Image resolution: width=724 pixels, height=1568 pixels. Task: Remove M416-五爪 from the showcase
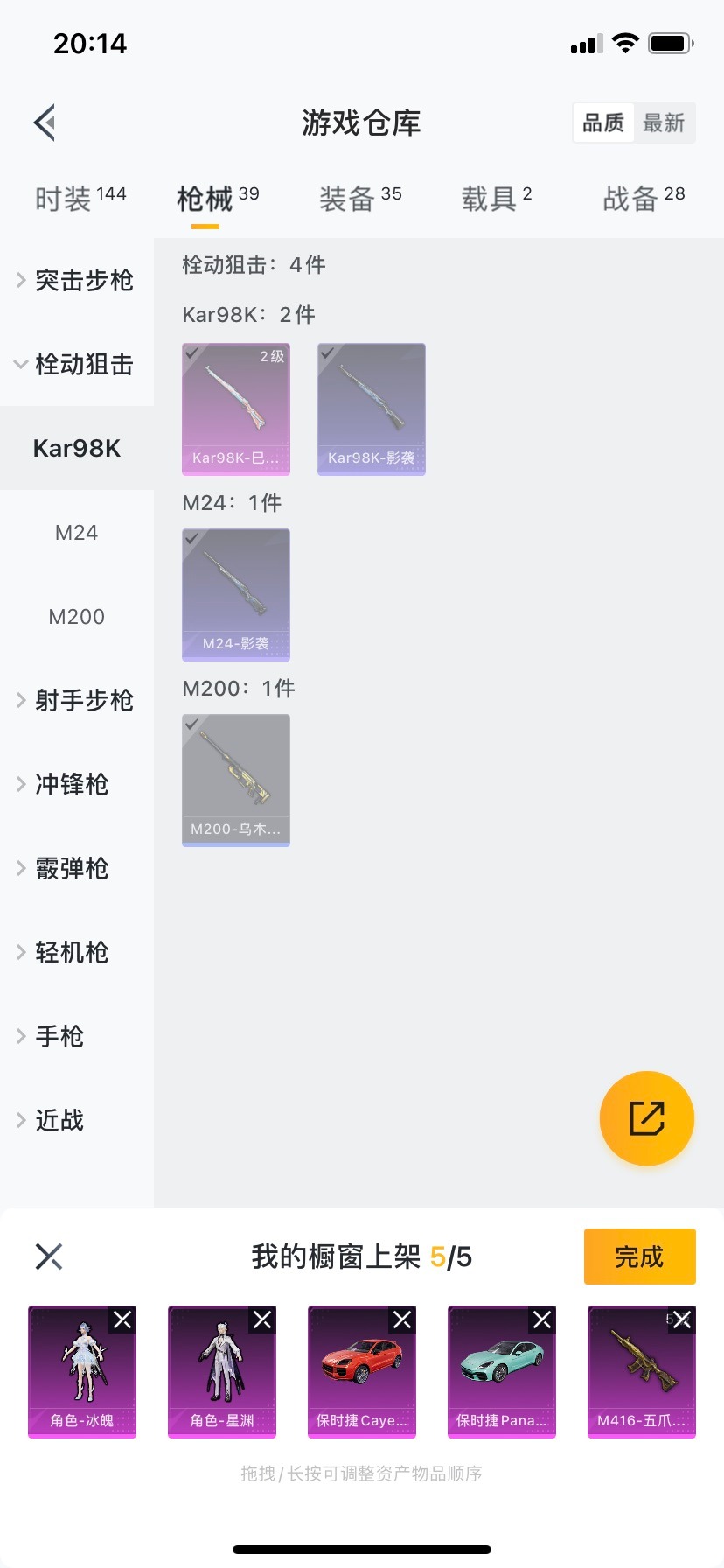[x=682, y=1319]
